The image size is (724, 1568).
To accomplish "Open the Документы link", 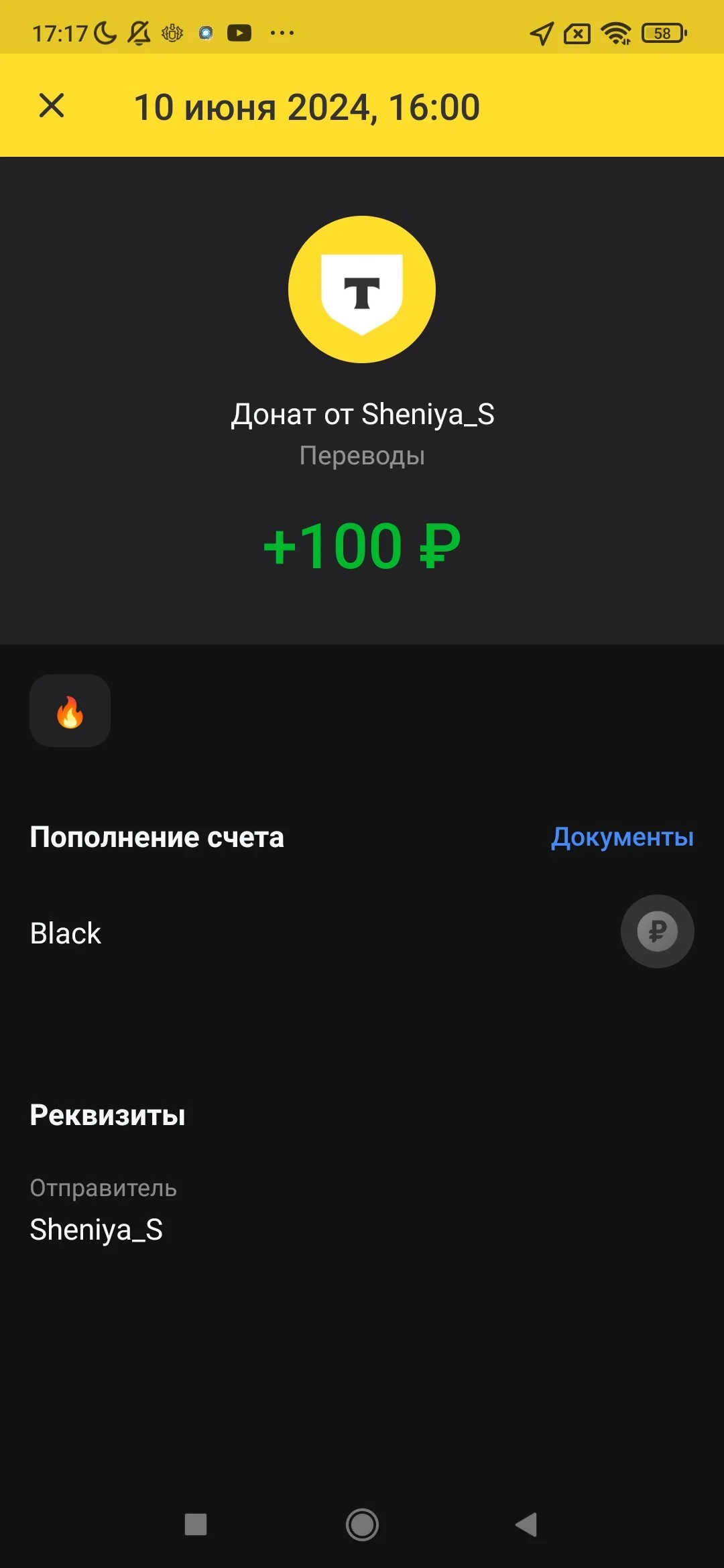I will [622, 837].
